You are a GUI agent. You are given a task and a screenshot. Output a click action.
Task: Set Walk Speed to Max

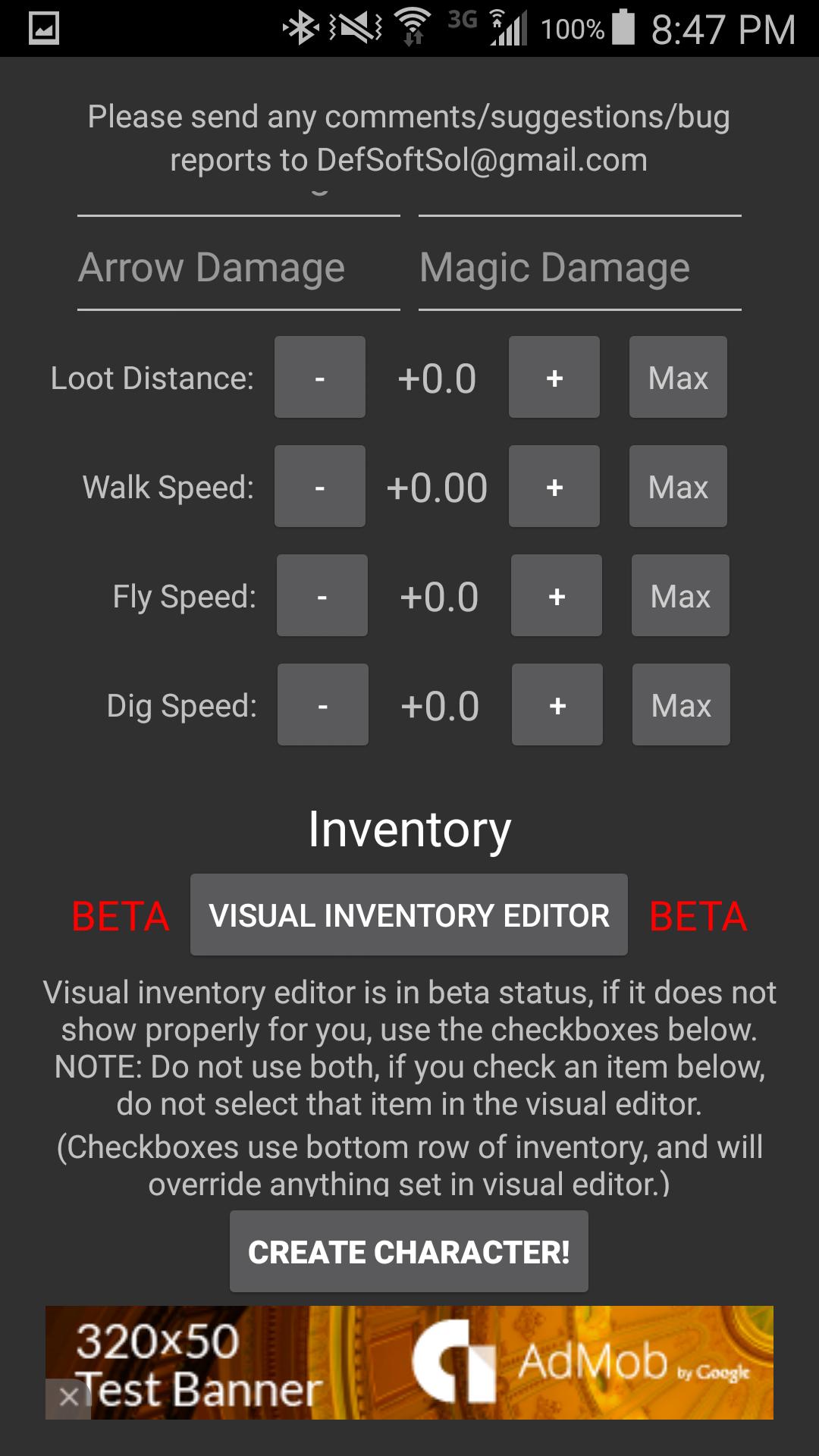[x=677, y=486]
